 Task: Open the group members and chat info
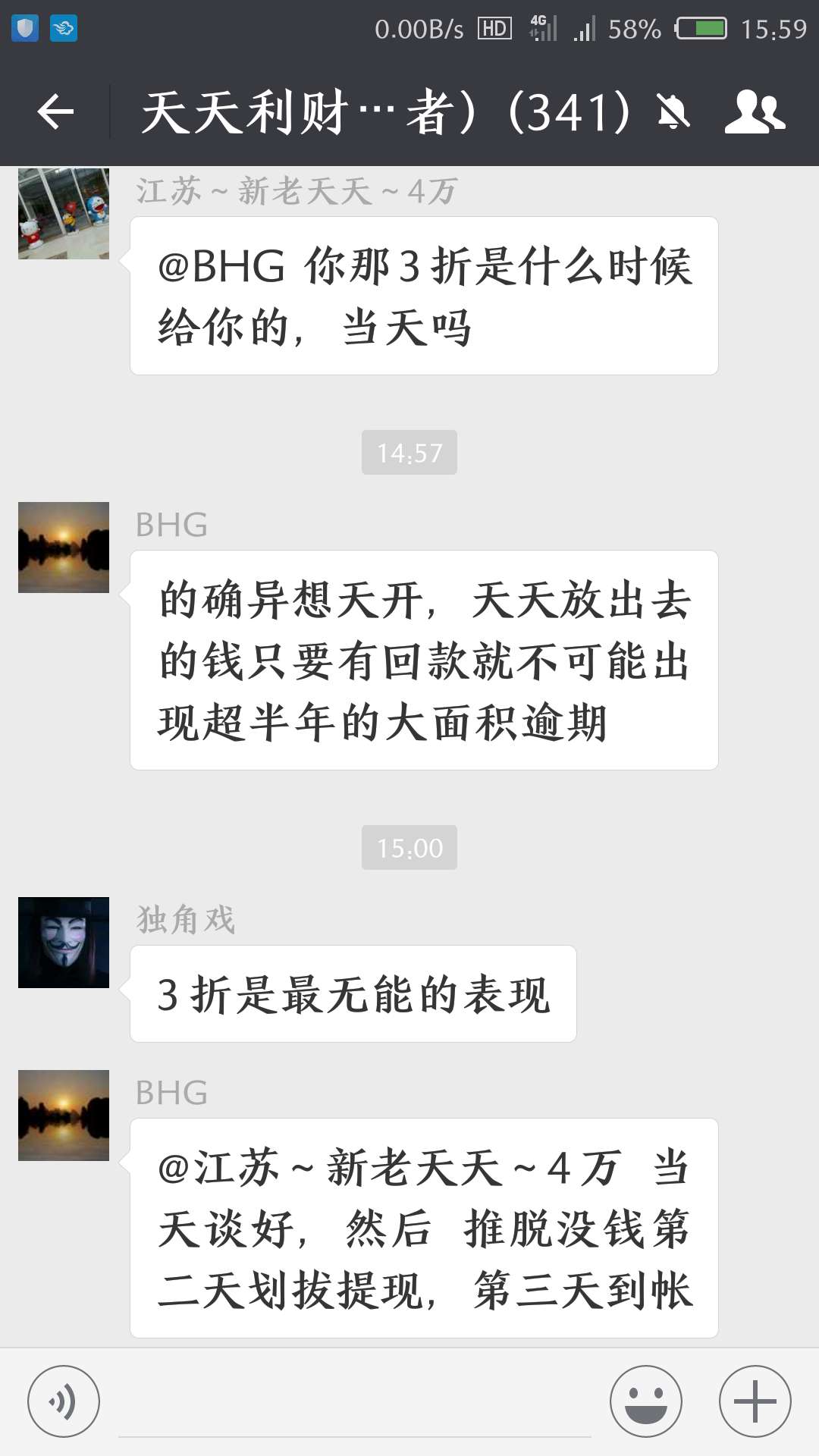pyautogui.click(x=755, y=112)
